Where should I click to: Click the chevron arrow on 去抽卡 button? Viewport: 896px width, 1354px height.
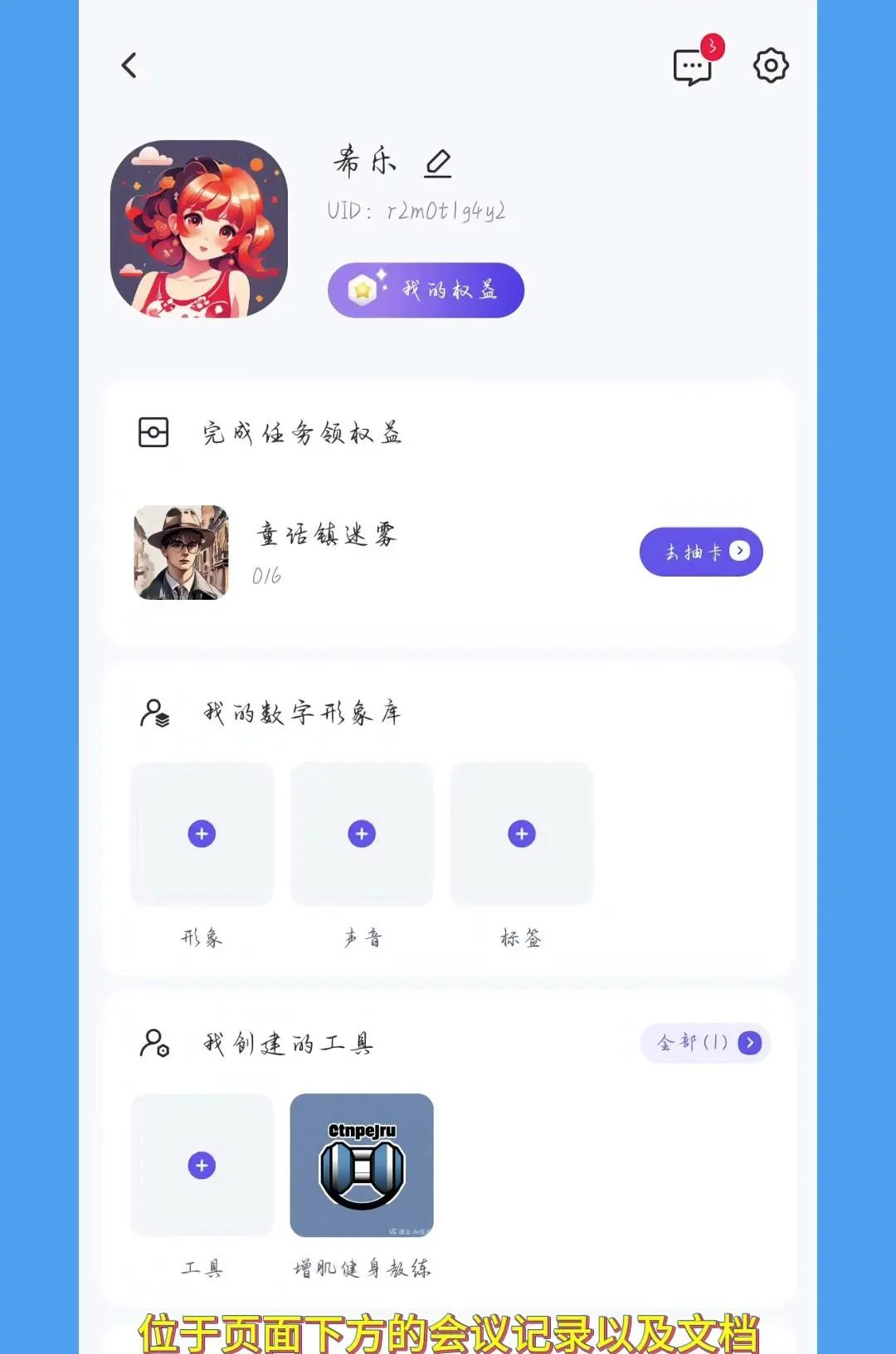click(739, 551)
